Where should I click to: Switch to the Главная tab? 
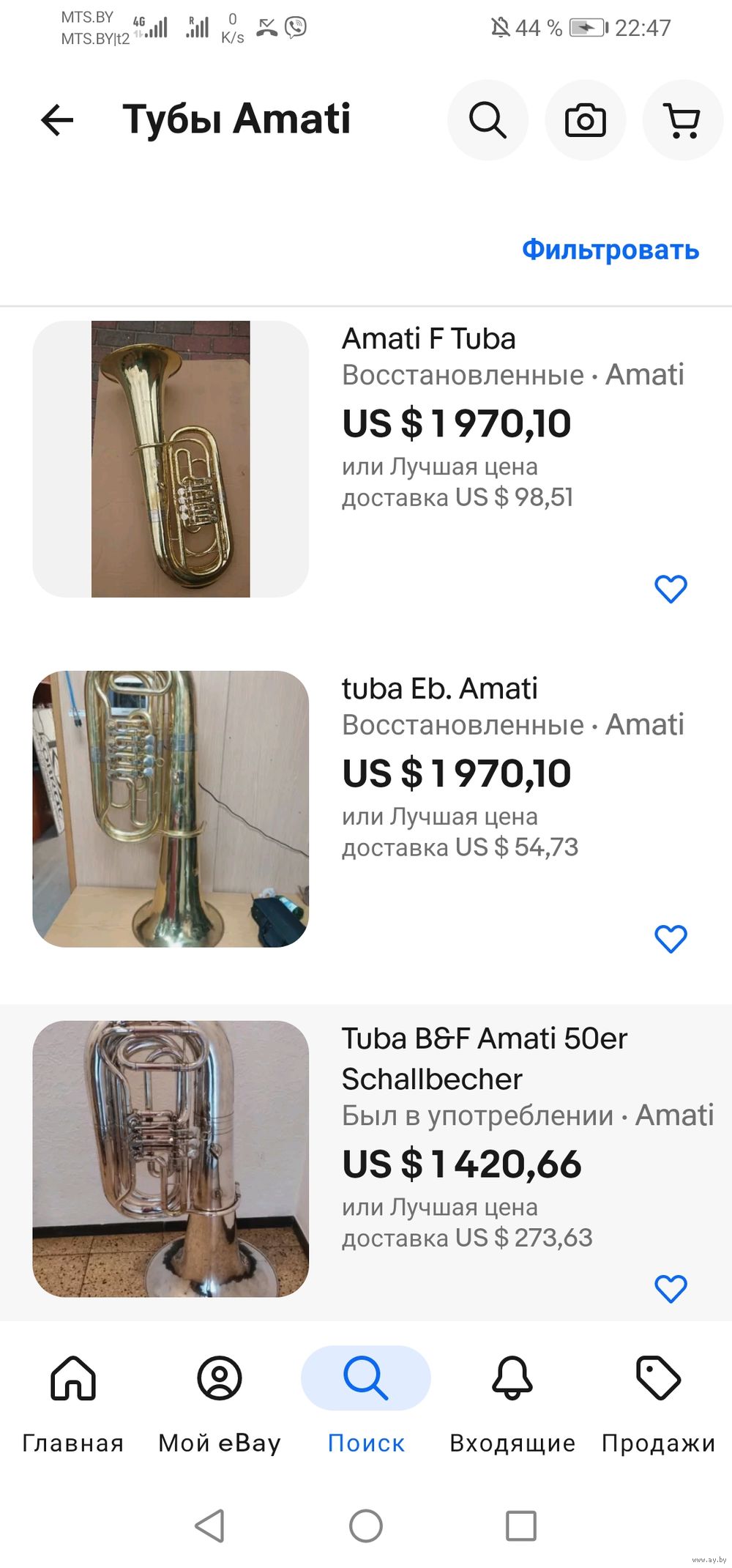click(73, 1403)
